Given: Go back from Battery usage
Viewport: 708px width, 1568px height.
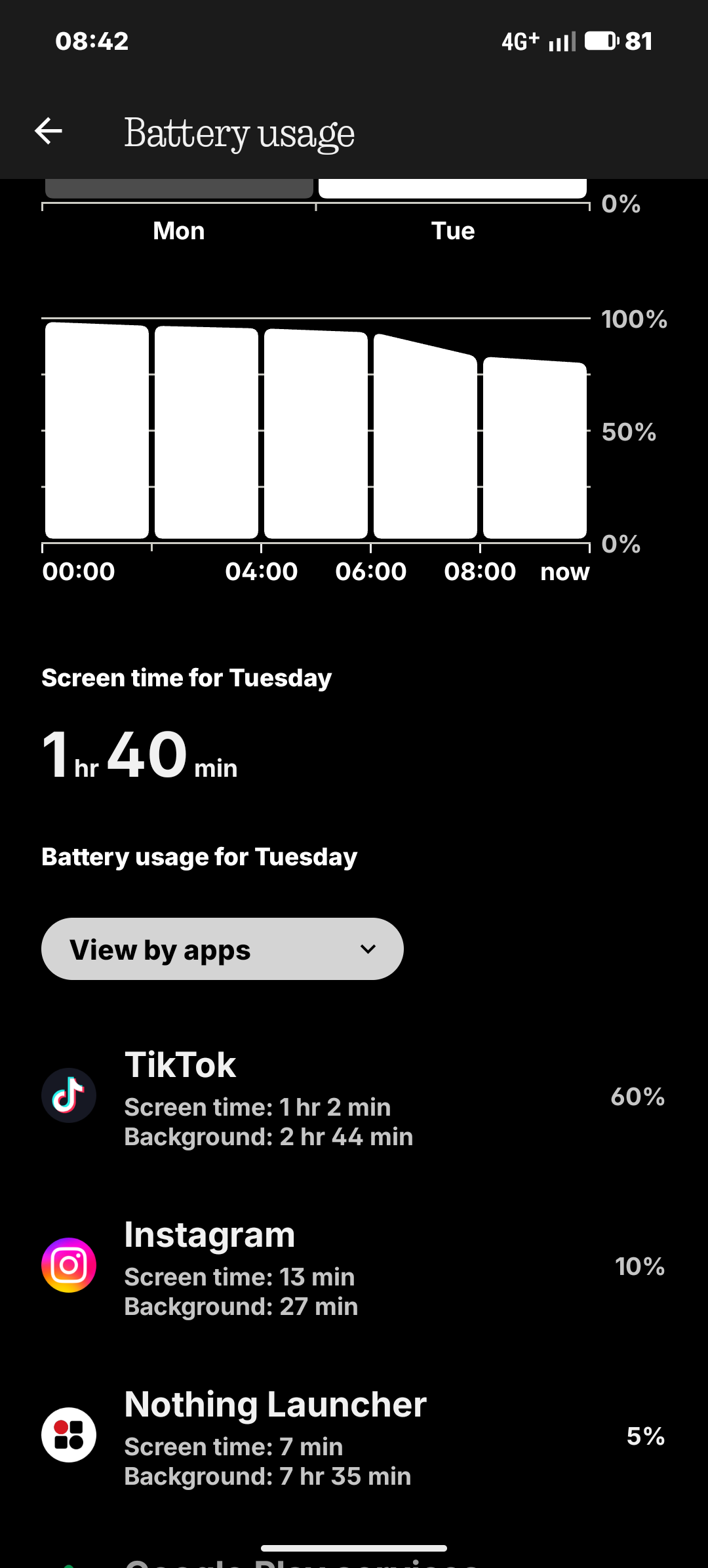Looking at the screenshot, I should click(x=49, y=132).
